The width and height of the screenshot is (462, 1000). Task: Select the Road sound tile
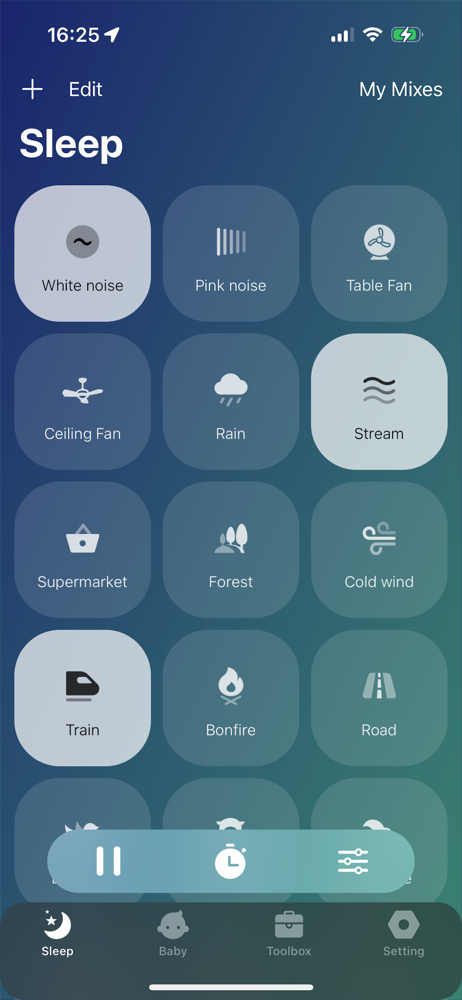click(379, 698)
